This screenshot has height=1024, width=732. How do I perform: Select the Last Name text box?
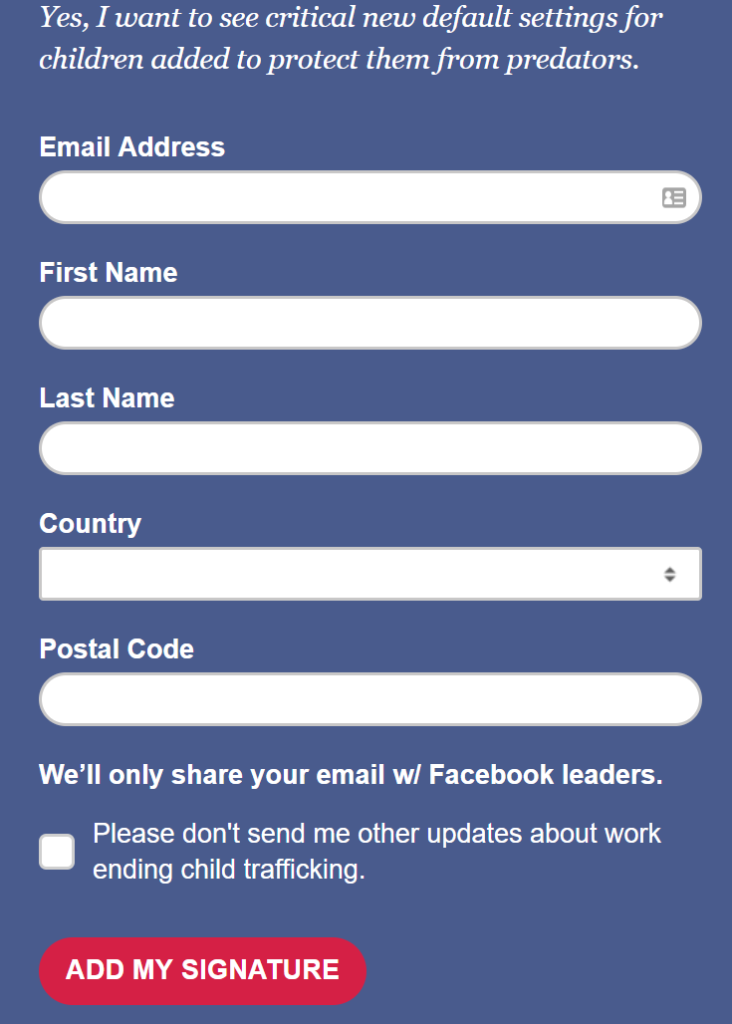pyautogui.click(x=370, y=448)
